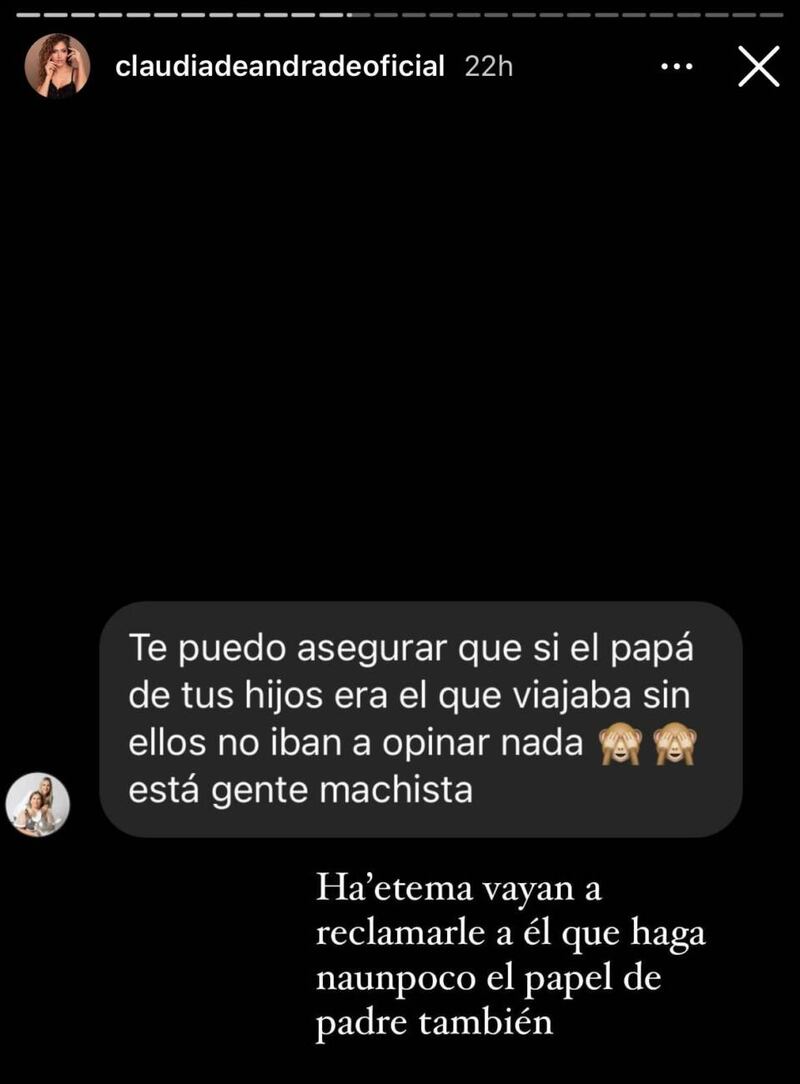Open the story's three-dot options menu
800x1084 pixels.
pos(677,67)
